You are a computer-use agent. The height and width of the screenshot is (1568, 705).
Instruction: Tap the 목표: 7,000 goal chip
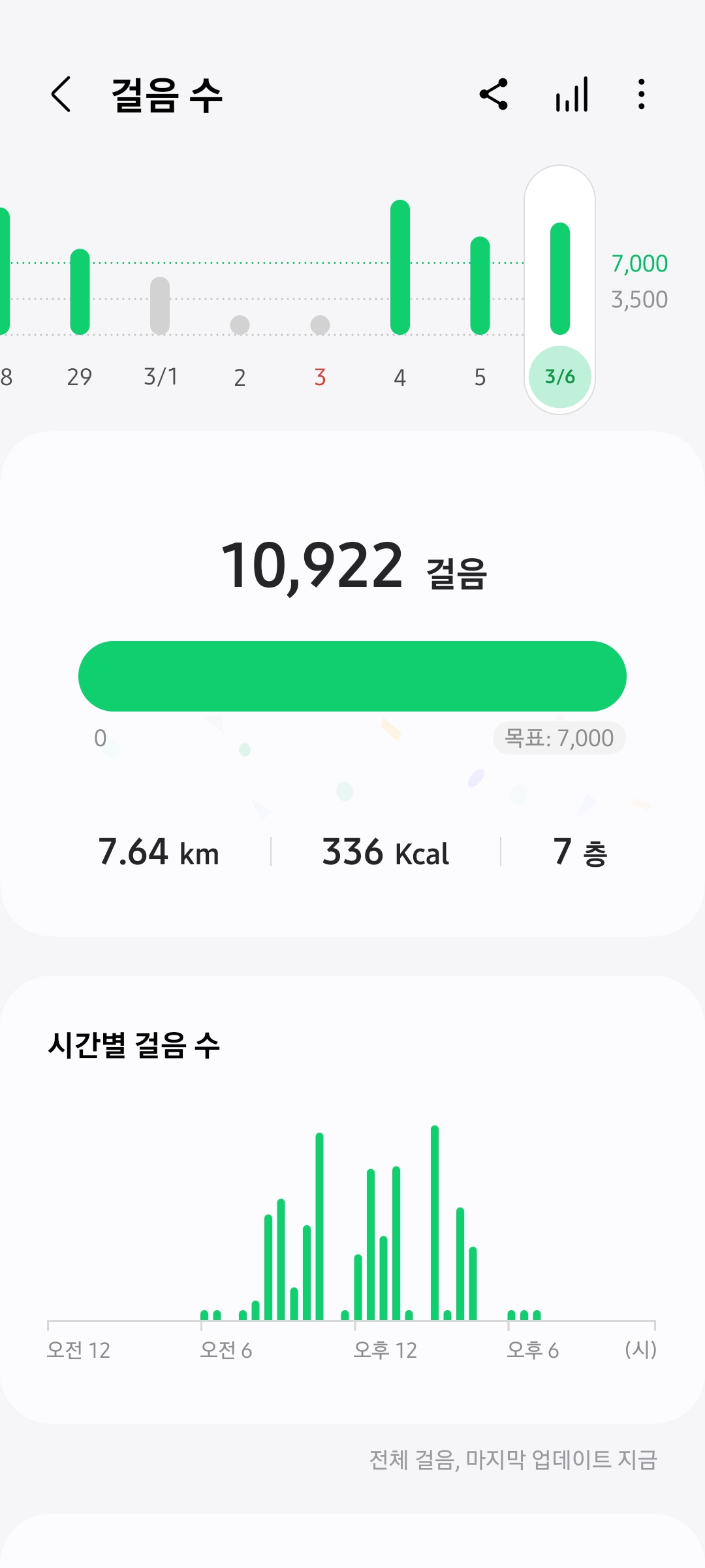point(559,738)
